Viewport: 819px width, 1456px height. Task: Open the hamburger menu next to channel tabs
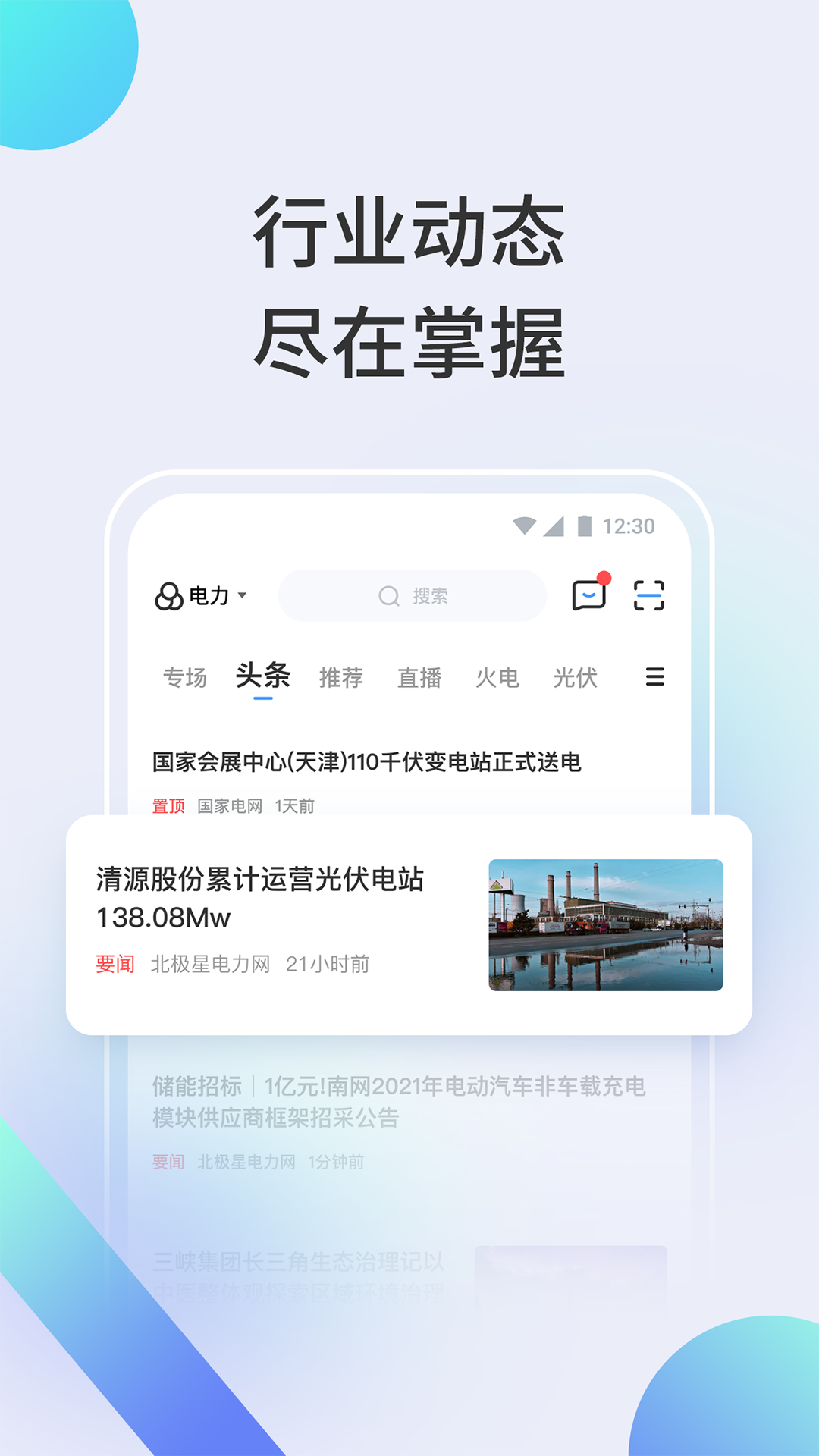click(655, 677)
